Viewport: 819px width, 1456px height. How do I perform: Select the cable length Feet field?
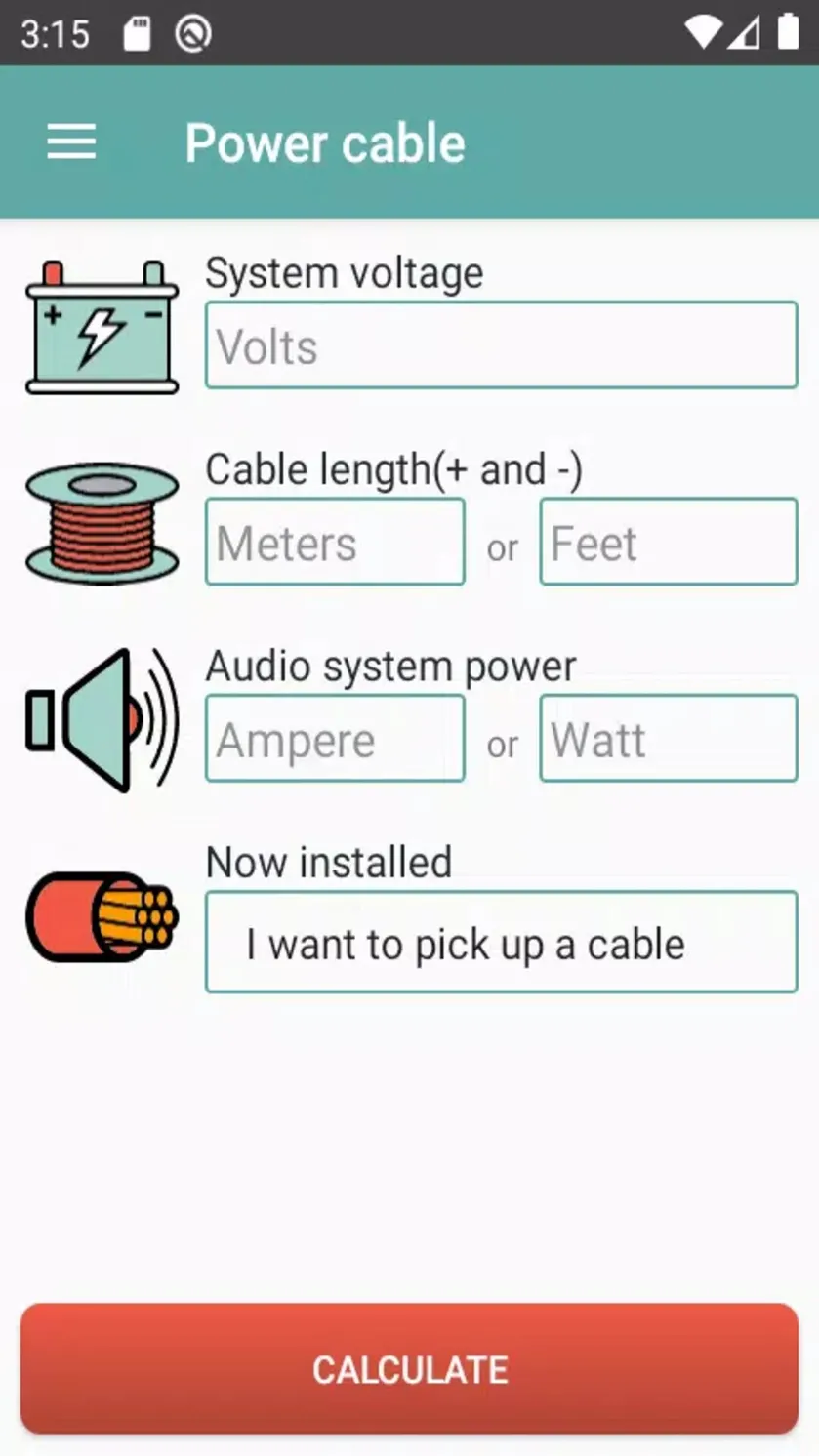[669, 542]
